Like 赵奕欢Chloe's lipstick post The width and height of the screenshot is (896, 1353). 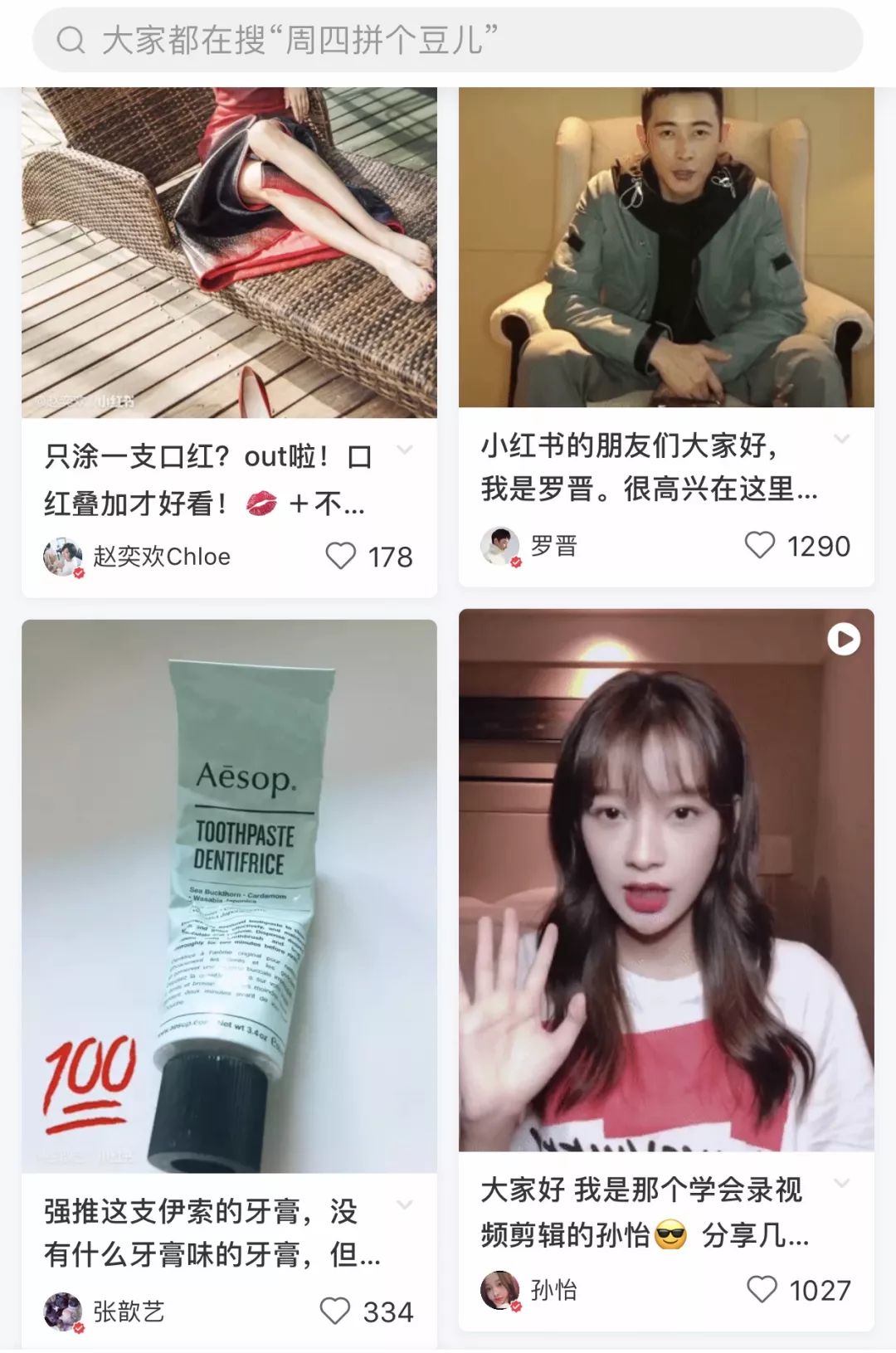(x=340, y=556)
